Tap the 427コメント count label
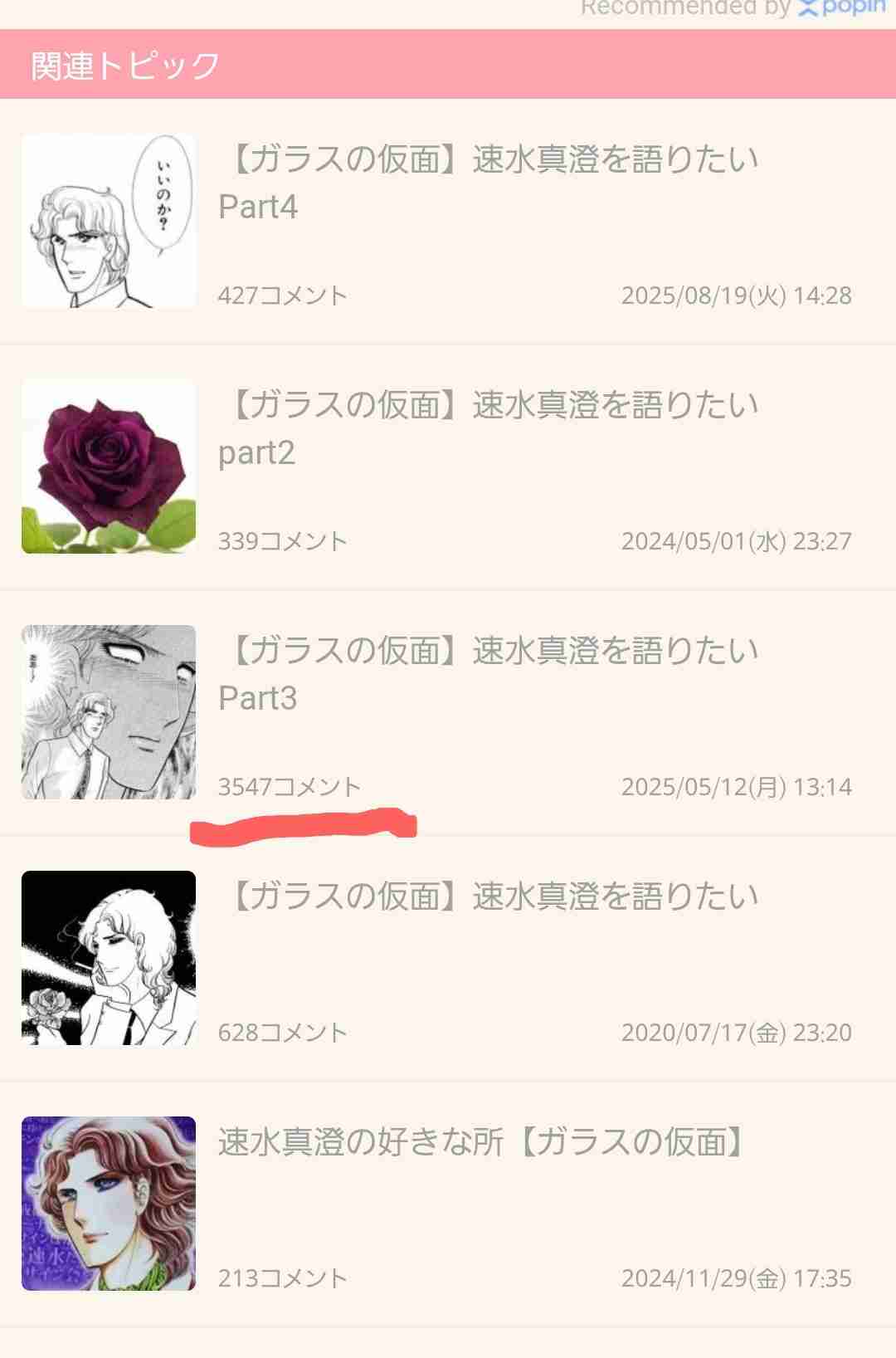This screenshot has height=1358, width=896. (x=282, y=292)
